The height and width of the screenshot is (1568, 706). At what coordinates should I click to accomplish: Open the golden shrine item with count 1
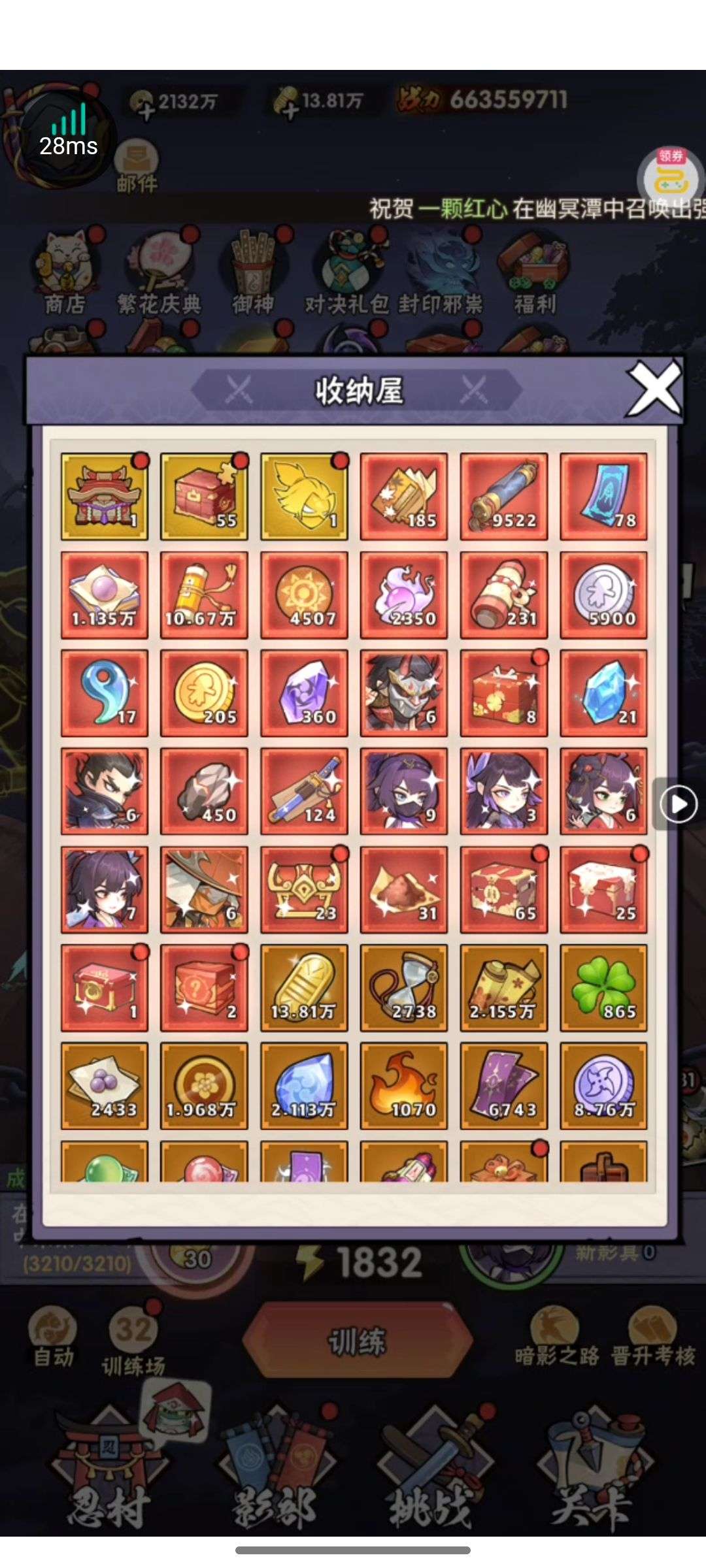tap(105, 497)
